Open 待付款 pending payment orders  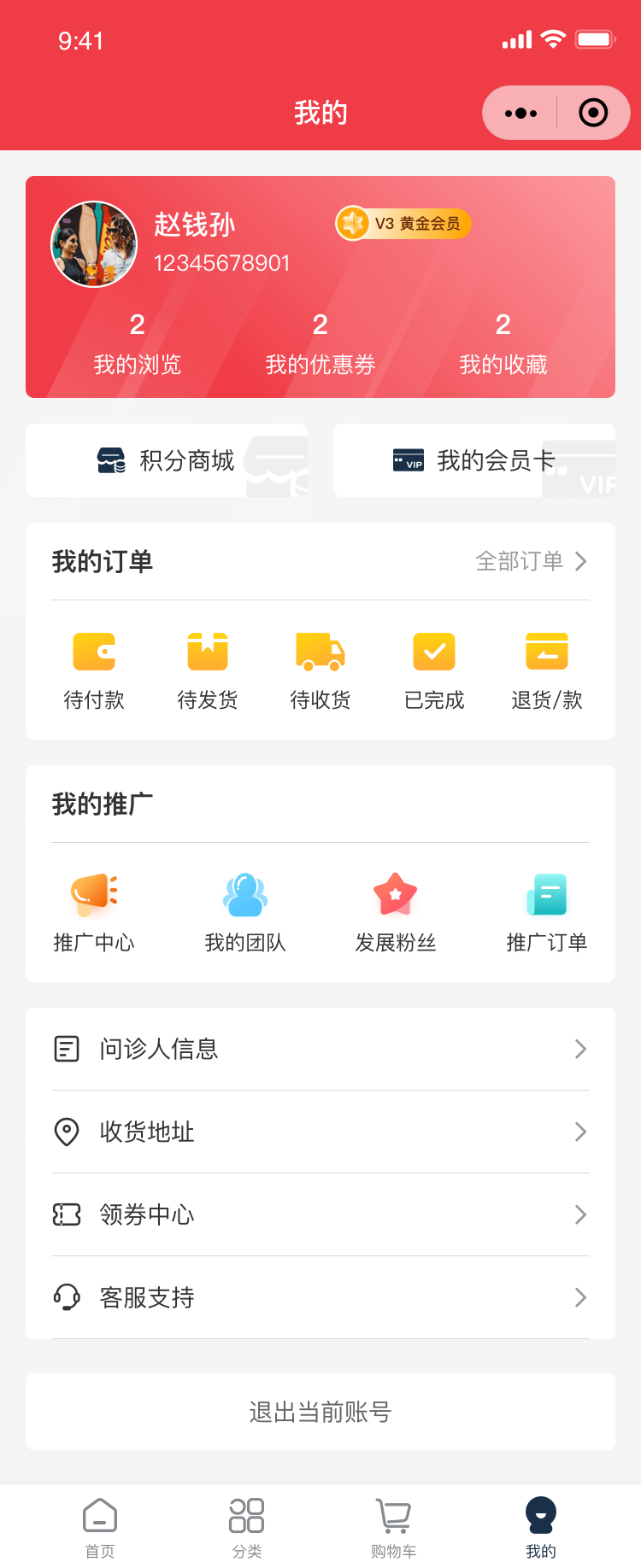point(94,671)
